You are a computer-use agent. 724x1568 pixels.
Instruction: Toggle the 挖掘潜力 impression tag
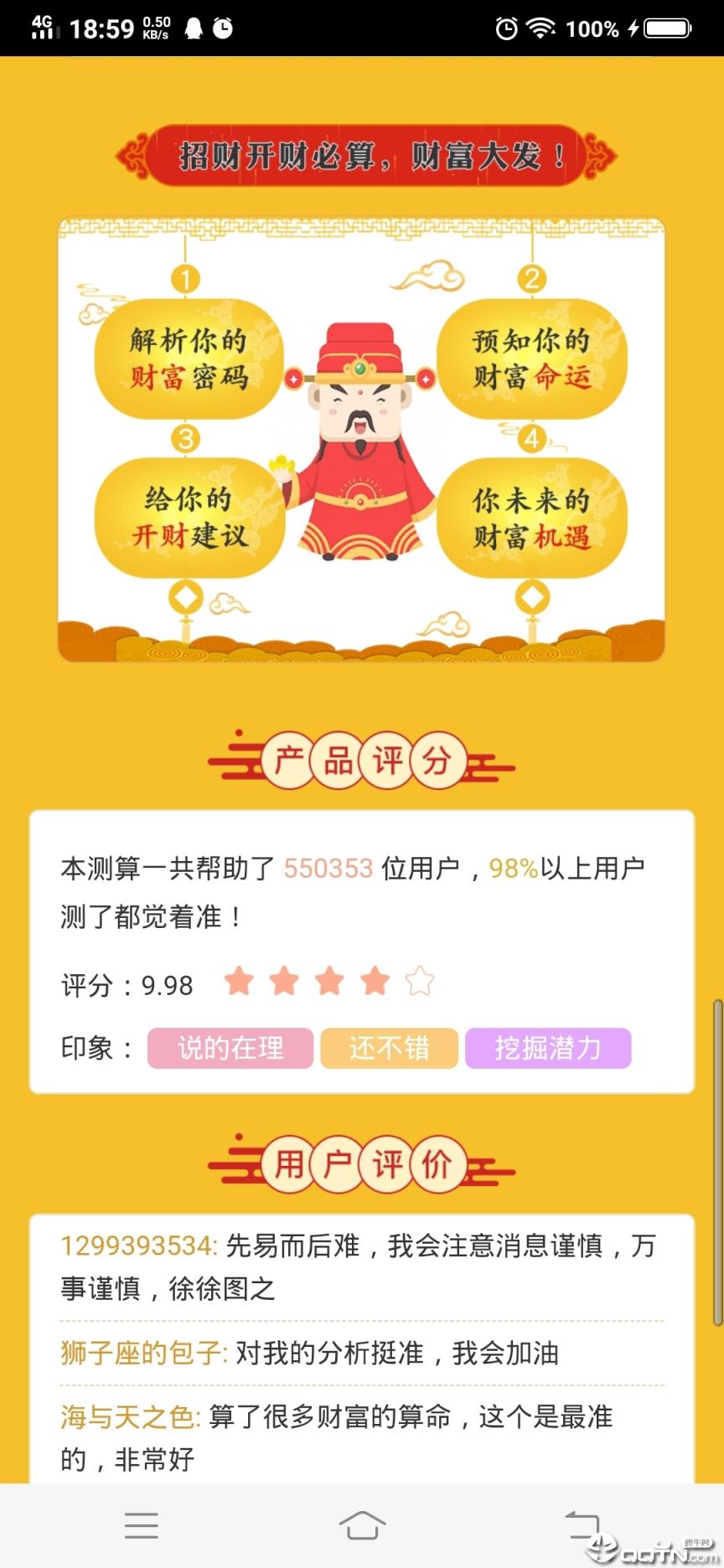coord(548,1049)
